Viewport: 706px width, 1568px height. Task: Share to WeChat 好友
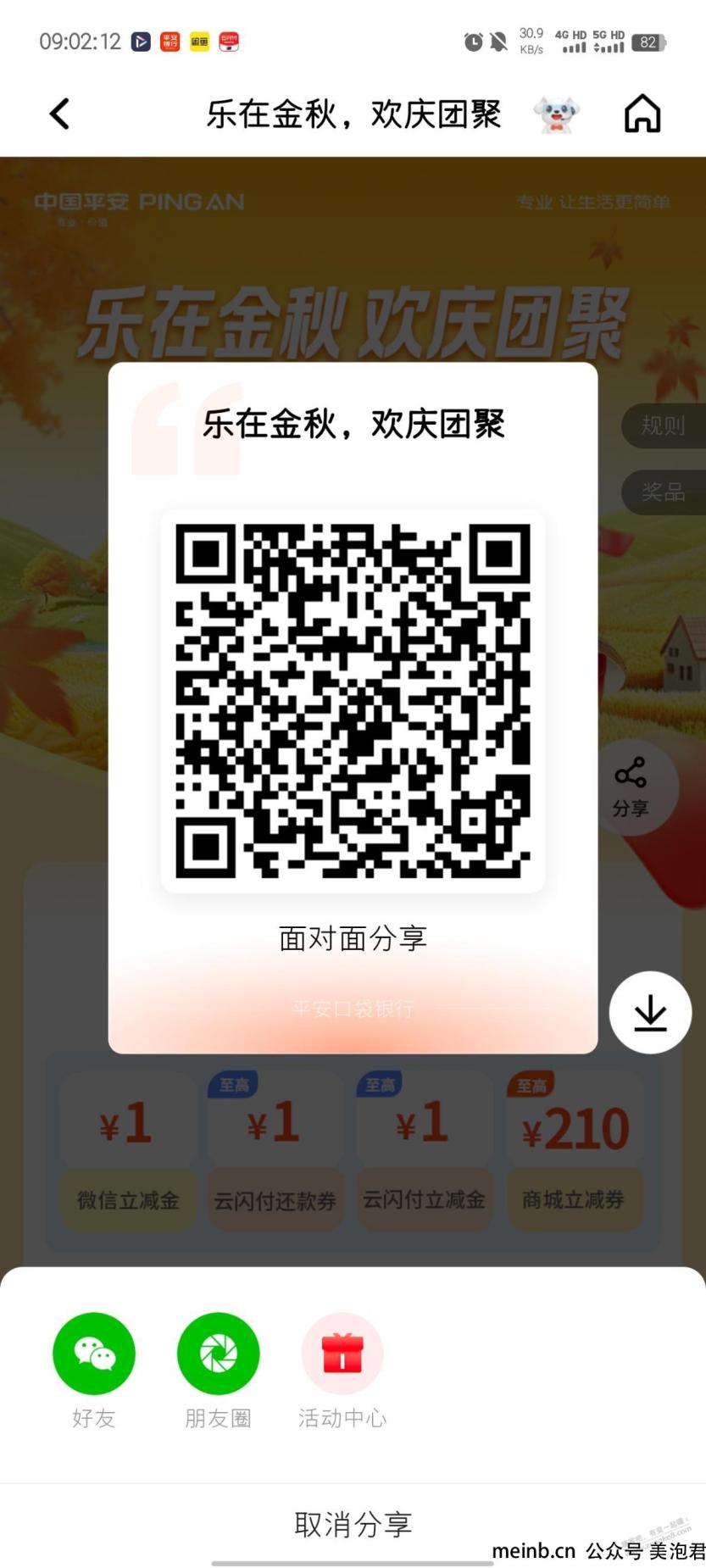pos(93,1354)
